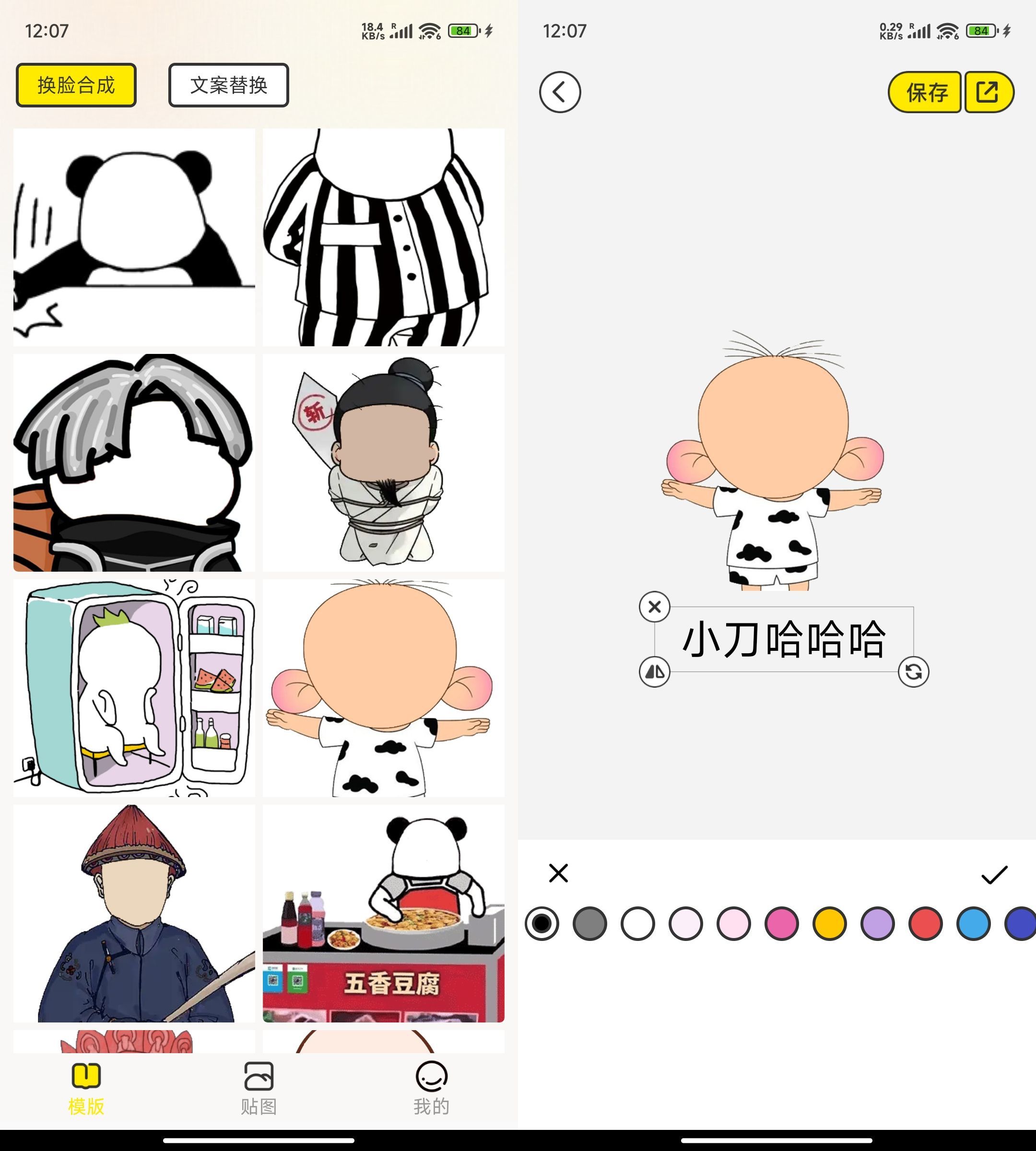Choose the hot pink color swatch

[781, 924]
